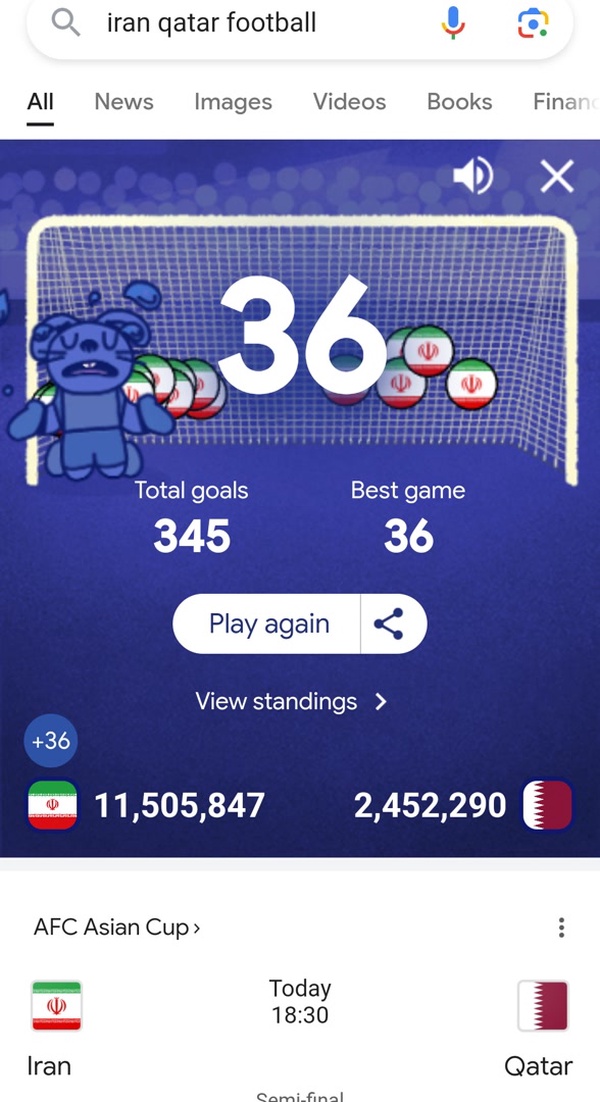Open the overflow menu beside AFC Asian Cup
Screen dimensions: 600x1102
coord(561,928)
